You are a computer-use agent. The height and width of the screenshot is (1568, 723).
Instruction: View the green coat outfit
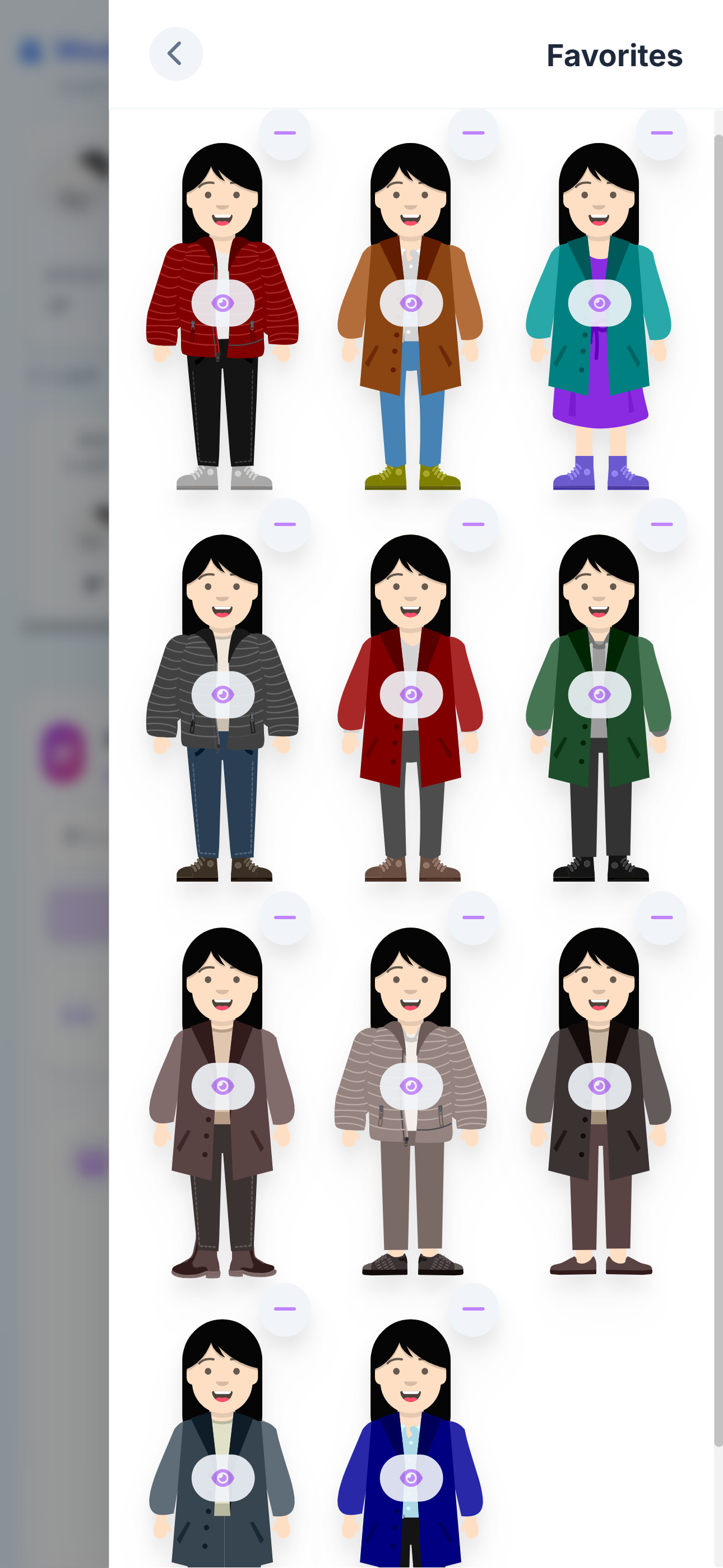[599, 694]
